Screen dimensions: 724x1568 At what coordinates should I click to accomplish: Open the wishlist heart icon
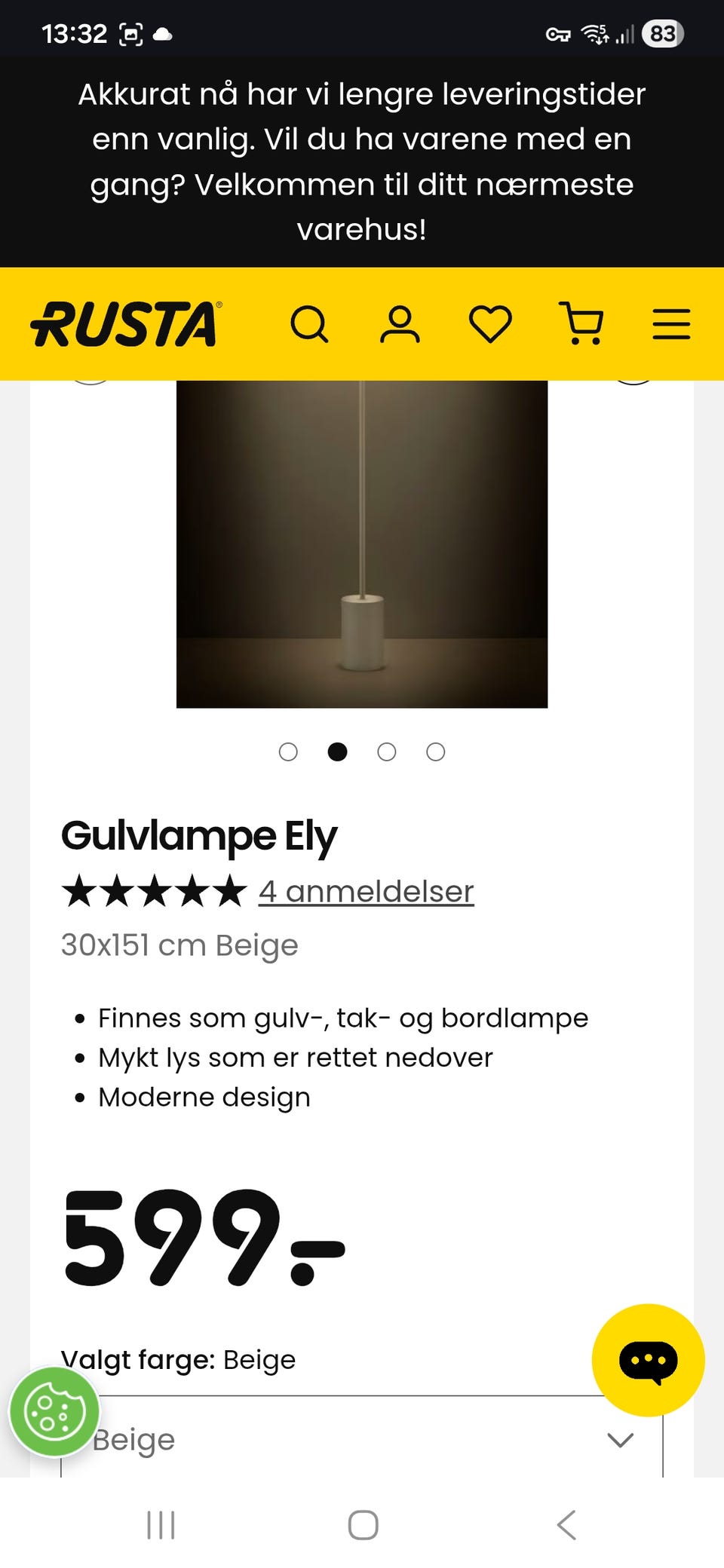click(490, 324)
